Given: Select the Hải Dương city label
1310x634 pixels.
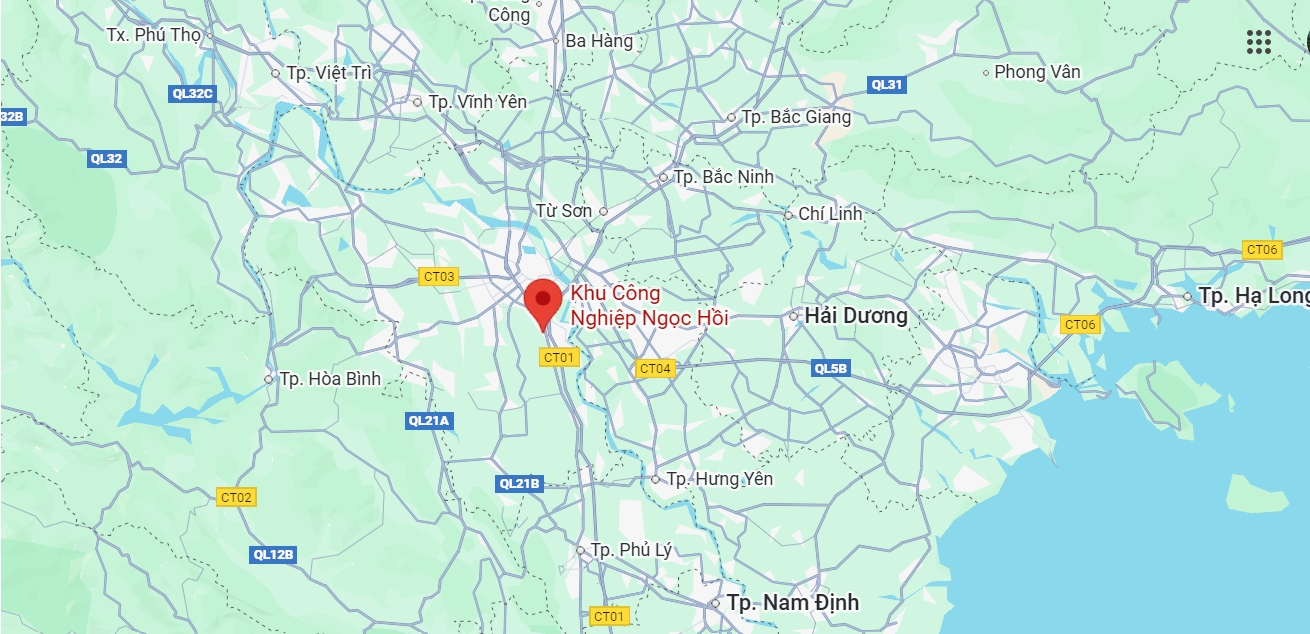Looking at the screenshot, I should click(855, 316).
